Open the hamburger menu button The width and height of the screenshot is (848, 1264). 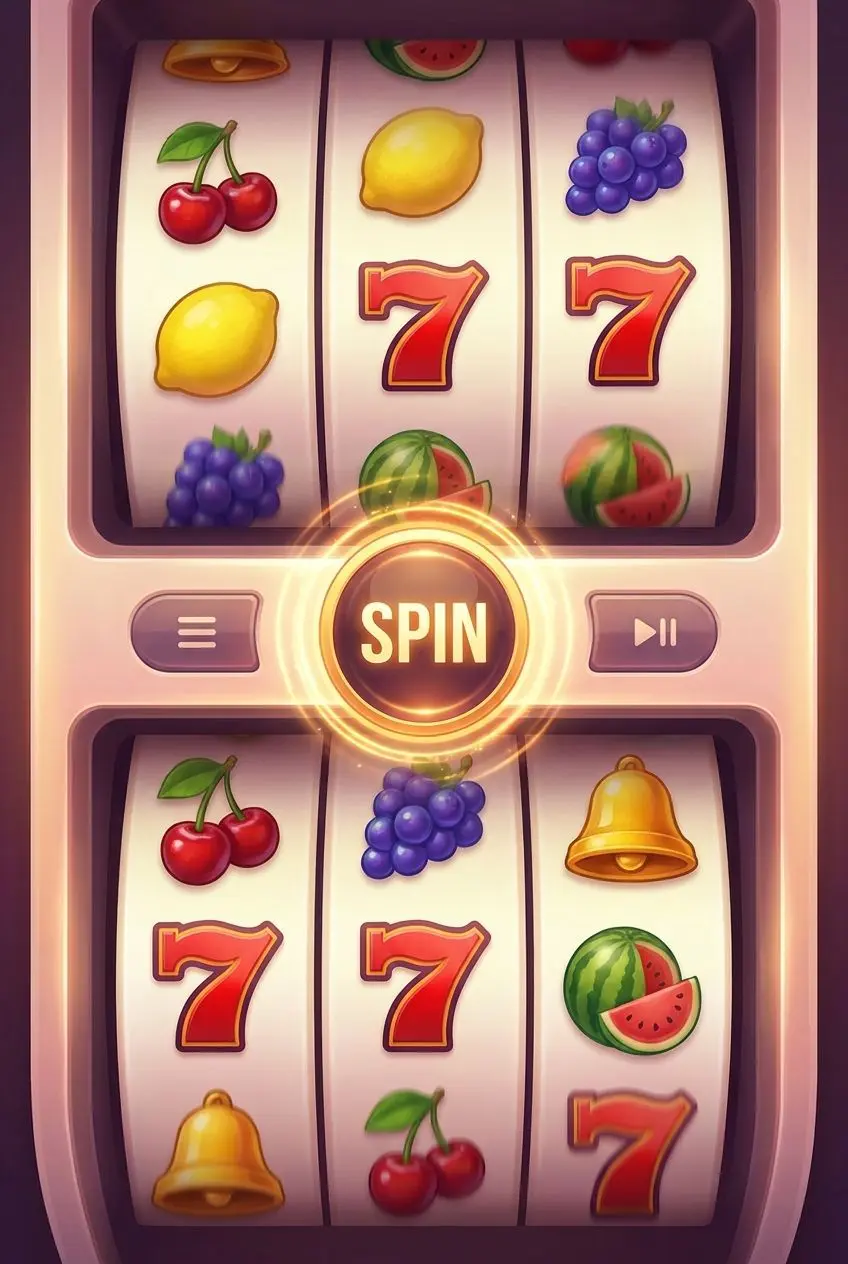(x=196, y=632)
